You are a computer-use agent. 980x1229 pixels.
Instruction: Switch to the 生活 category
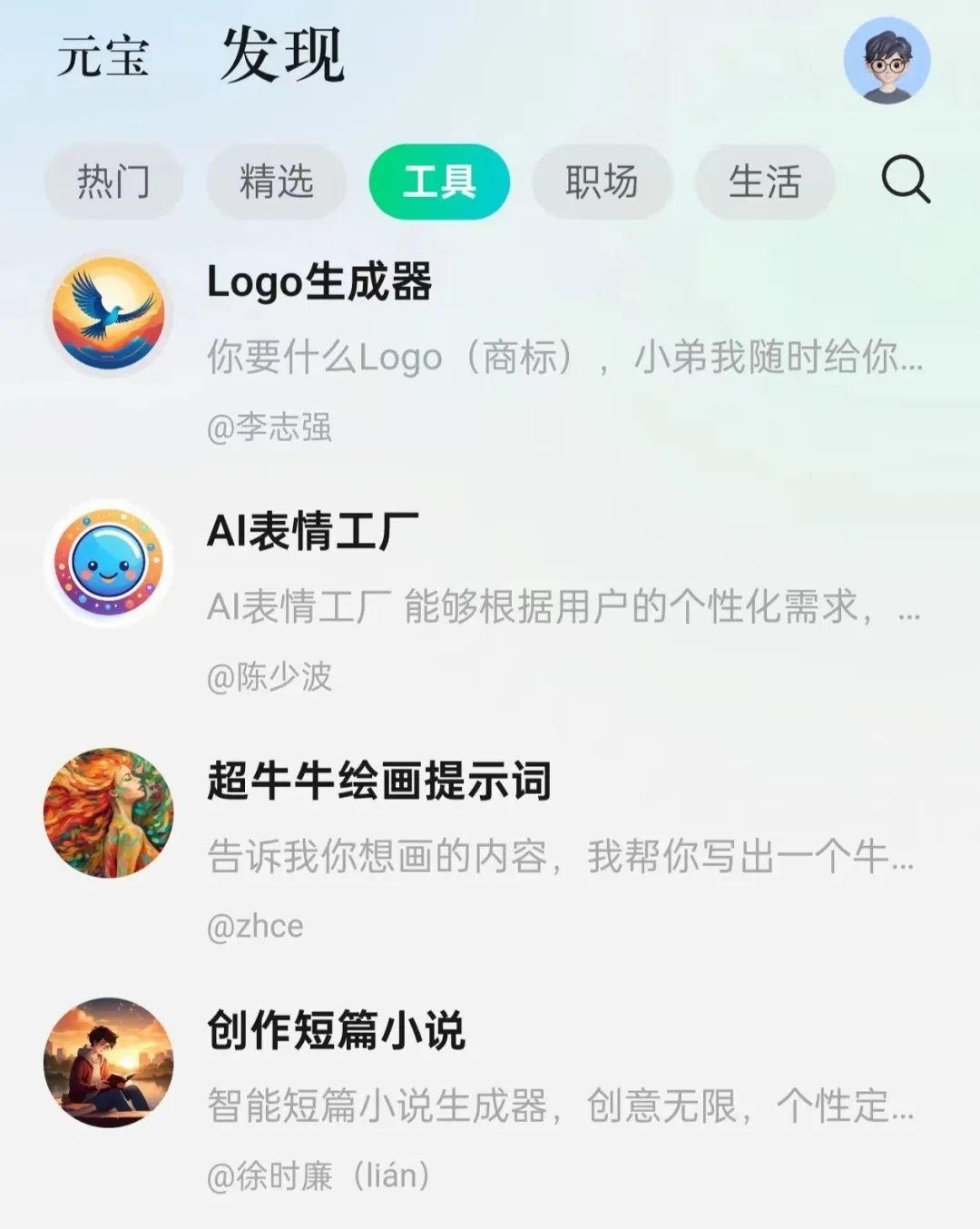point(764,182)
